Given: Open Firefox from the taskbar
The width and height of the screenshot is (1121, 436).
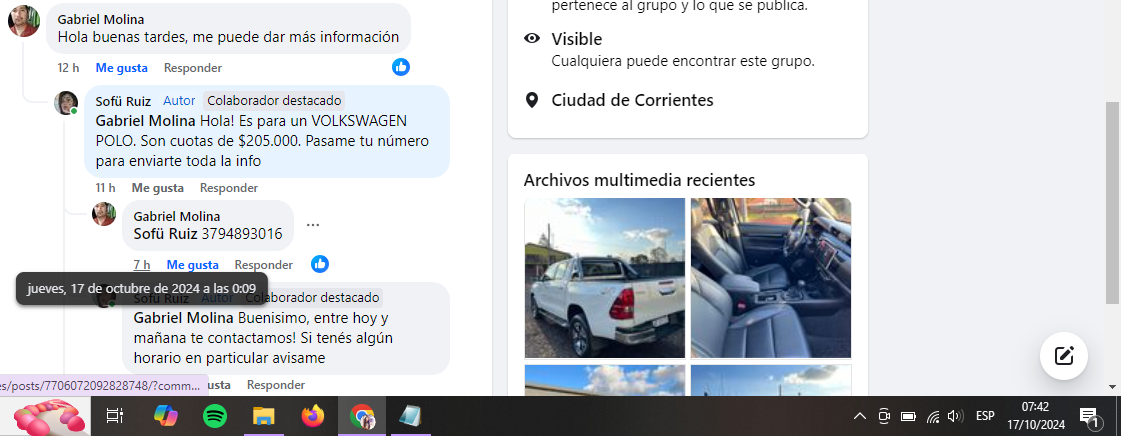Looking at the screenshot, I should (x=313, y=416).
